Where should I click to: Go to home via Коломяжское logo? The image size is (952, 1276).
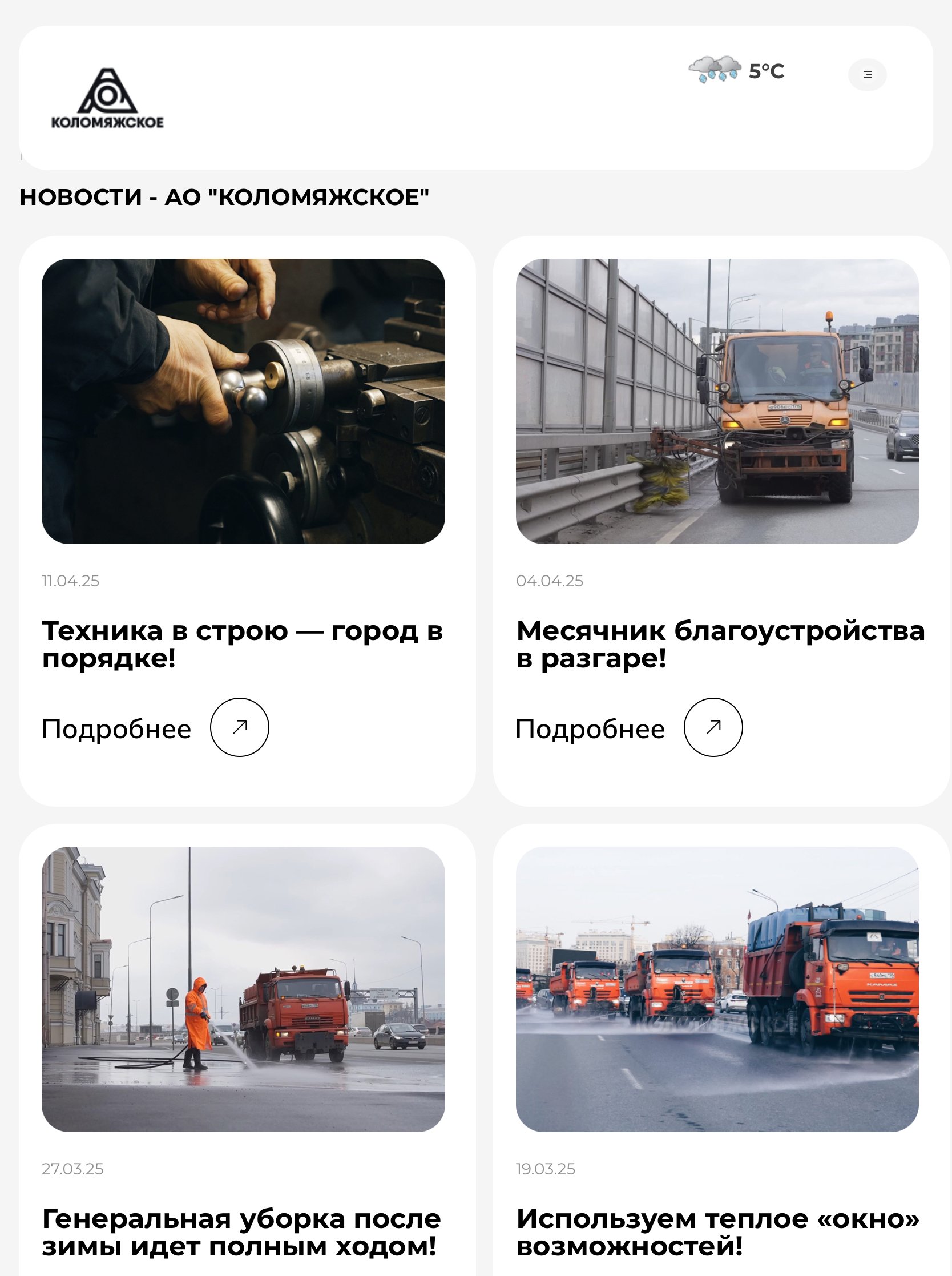(107, 98)
